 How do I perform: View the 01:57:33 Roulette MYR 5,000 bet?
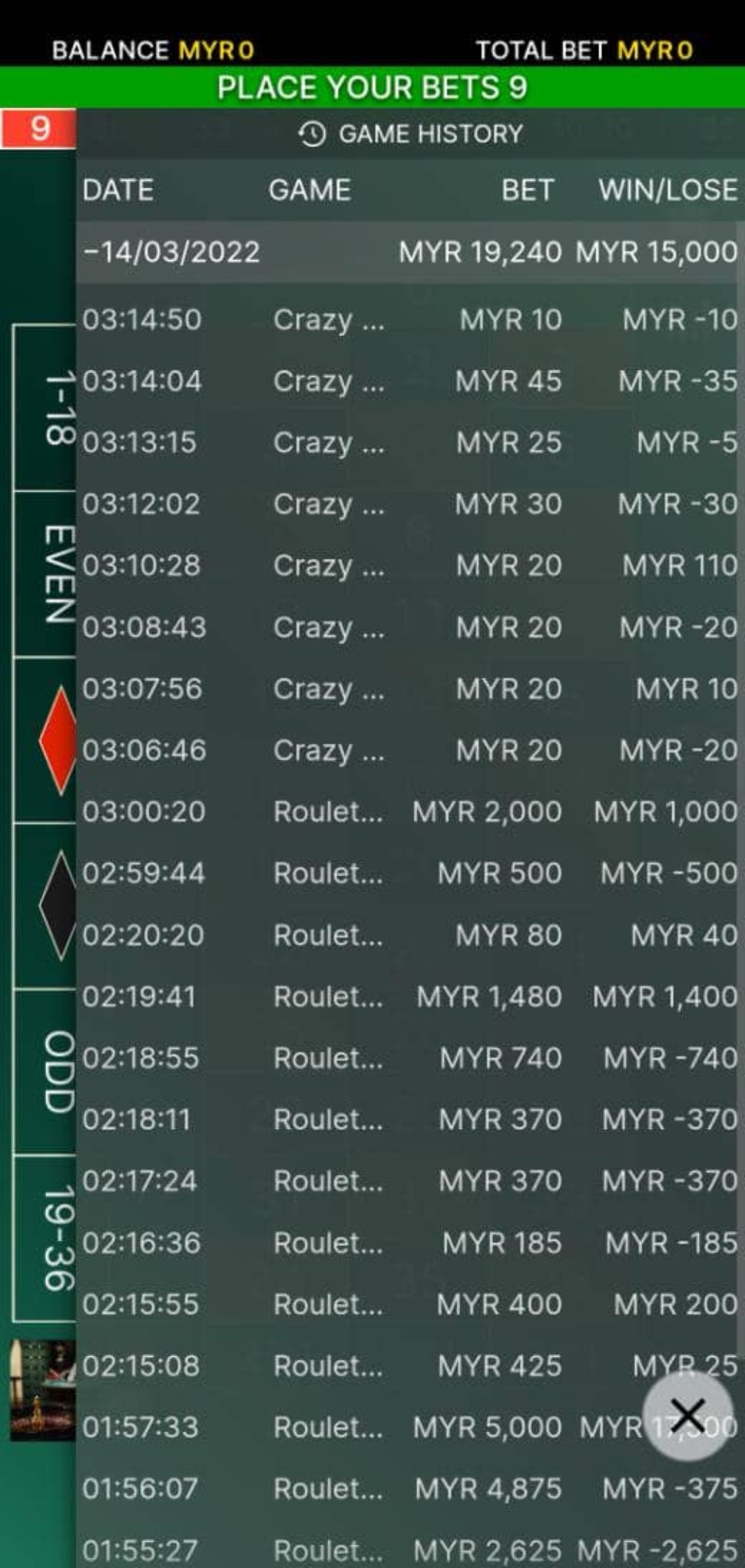pyautogui.click(x=407, y=1427)
